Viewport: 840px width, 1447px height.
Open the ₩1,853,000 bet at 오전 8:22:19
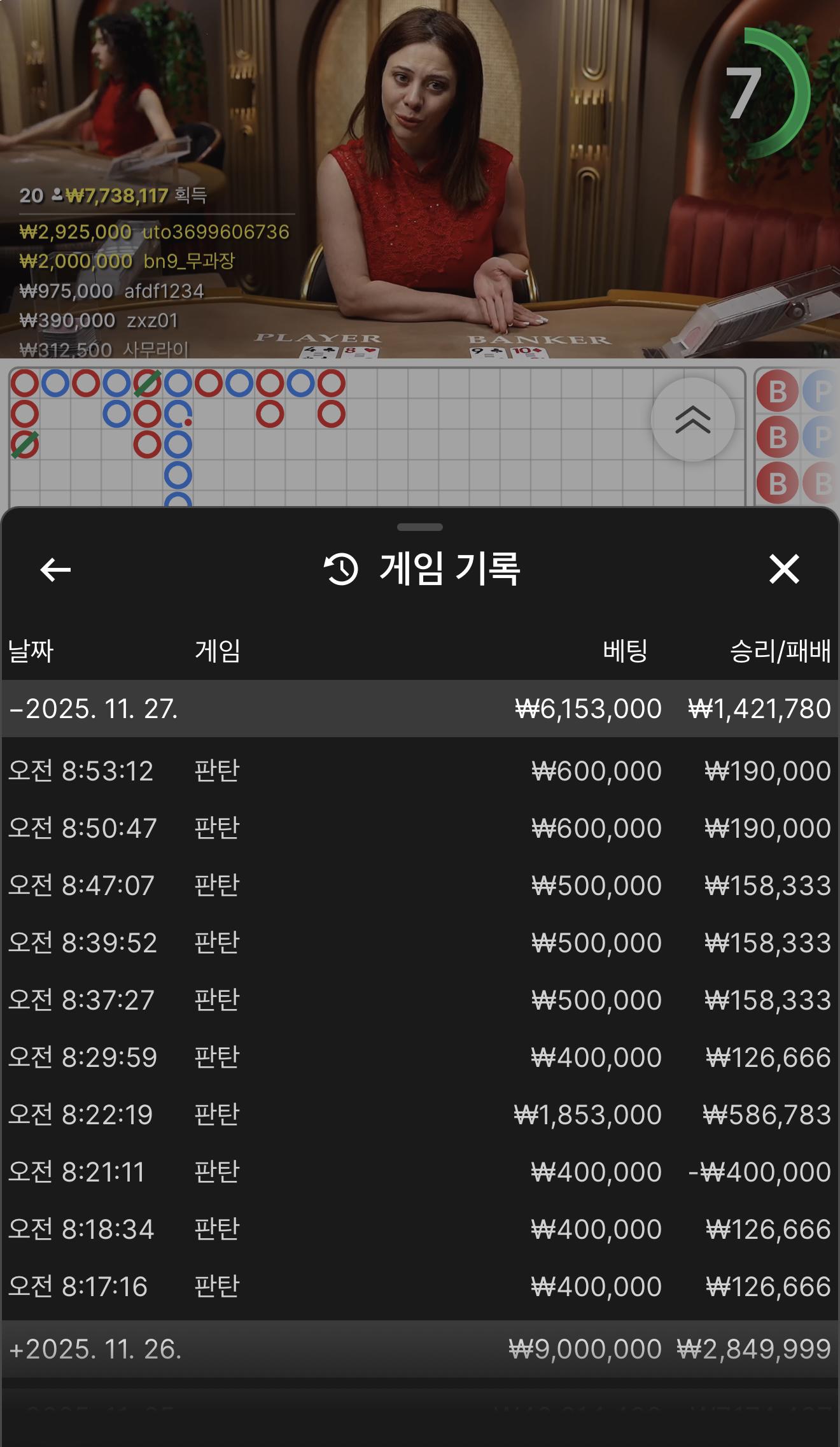pyautogui.click(x=419, y=1115)
